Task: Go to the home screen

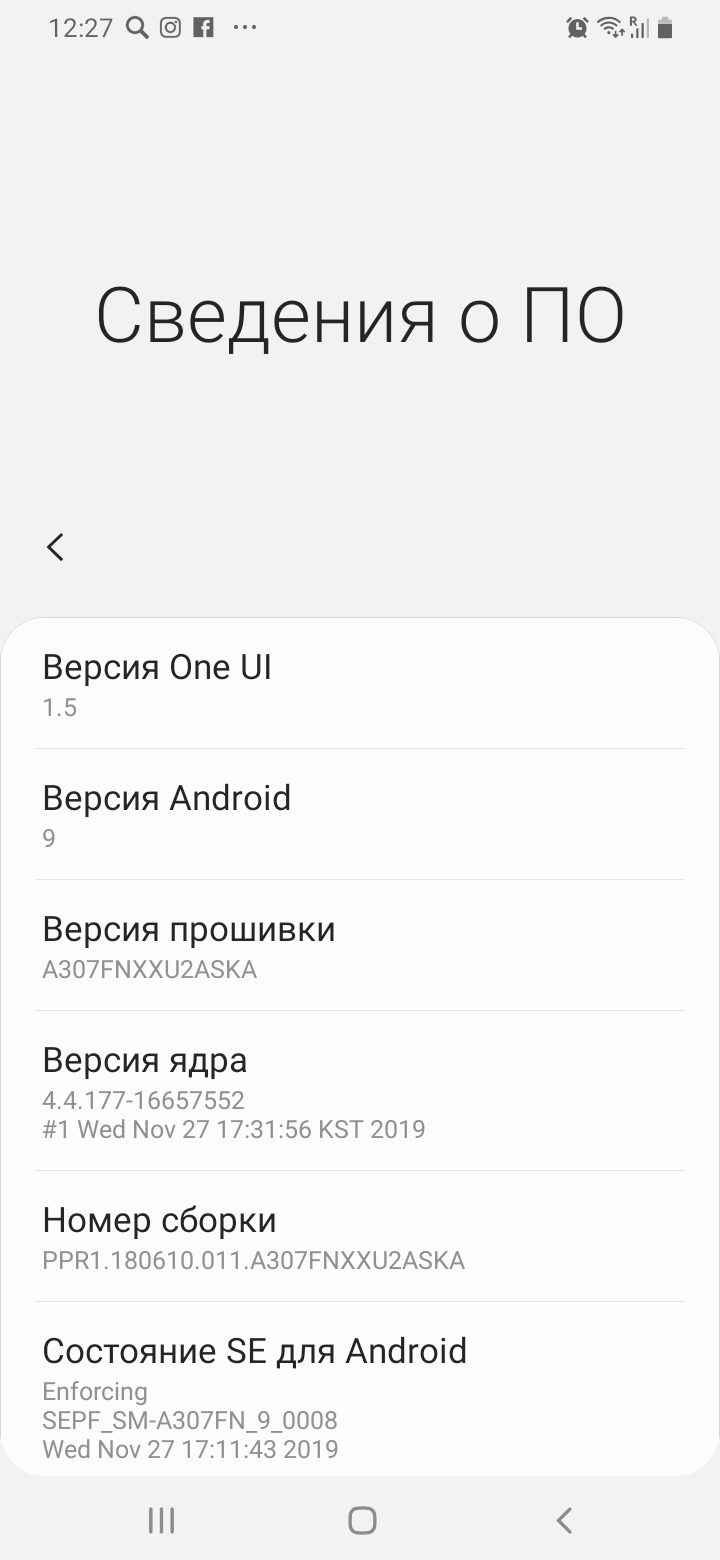Action: 361,1520
